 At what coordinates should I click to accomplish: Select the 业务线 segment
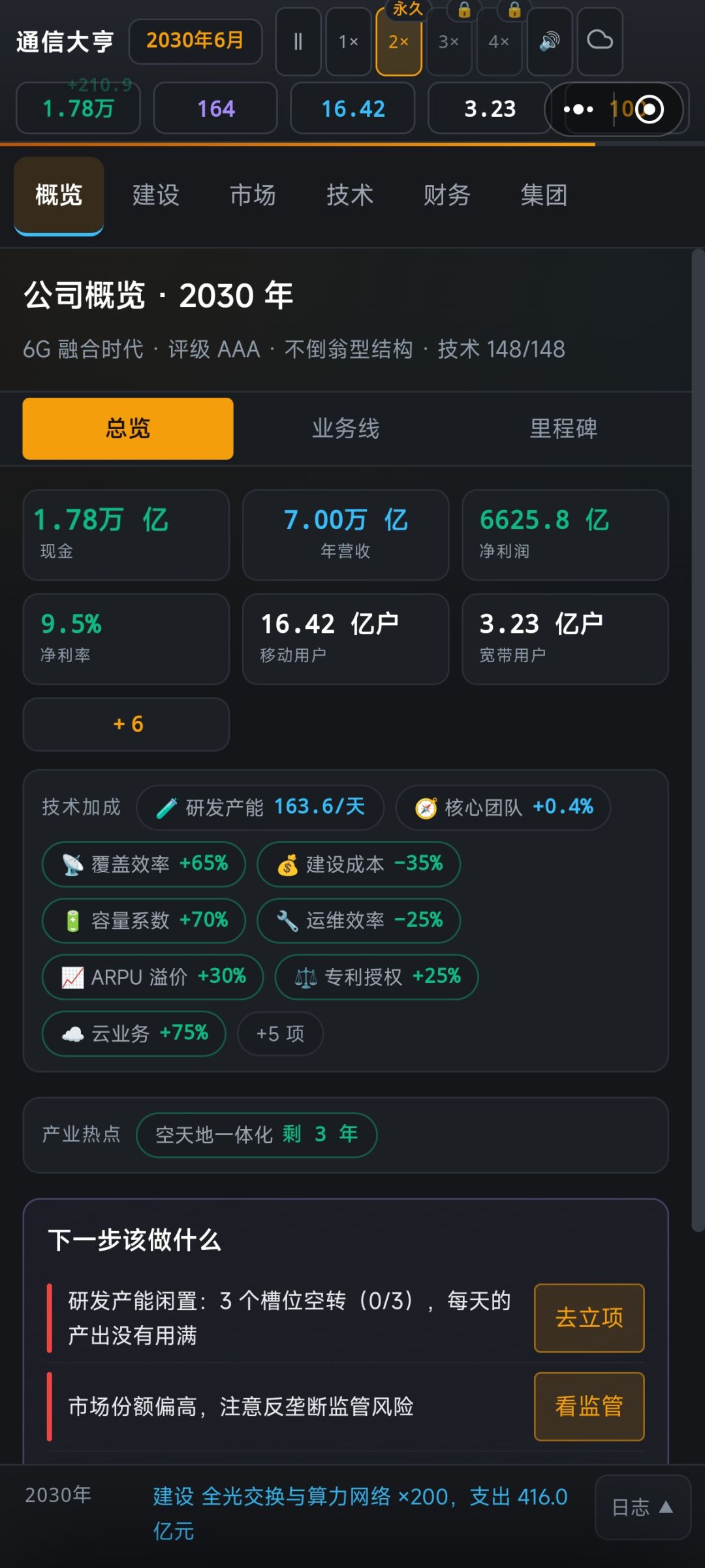[346, 428]
